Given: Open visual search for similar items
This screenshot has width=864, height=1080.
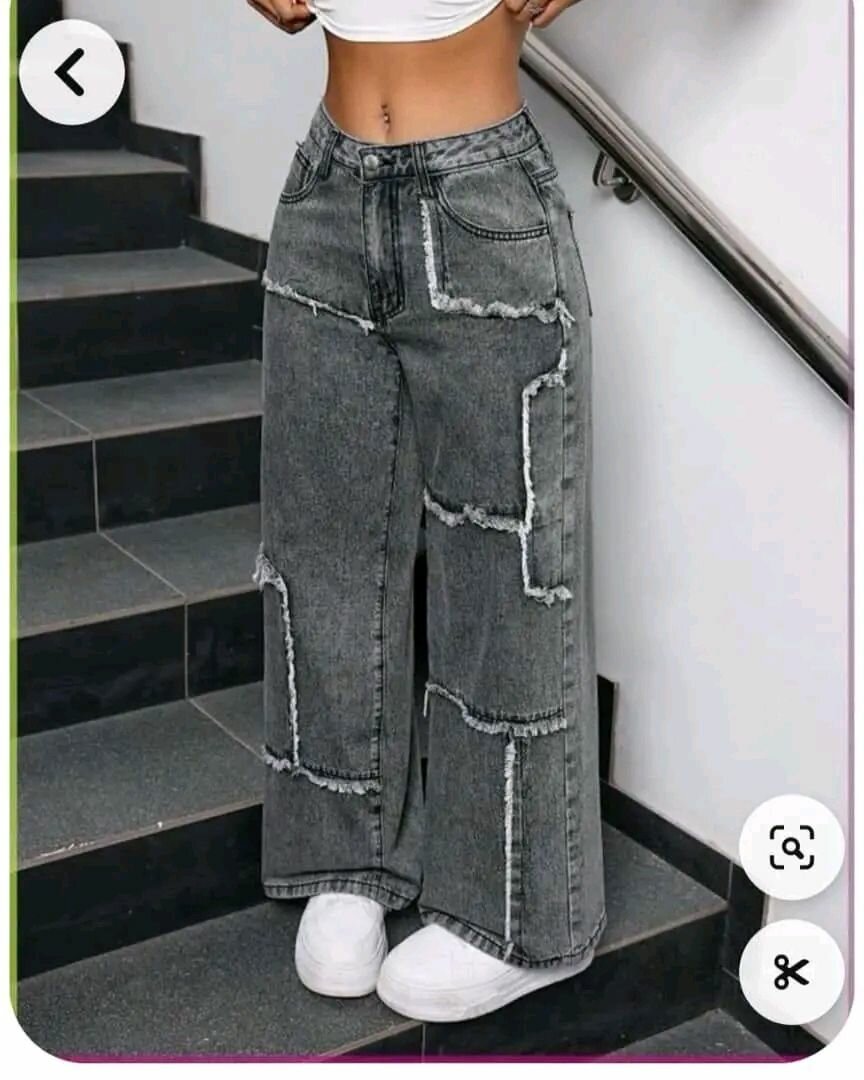Looking at the screenshot, I should click(x=791, y=847).
